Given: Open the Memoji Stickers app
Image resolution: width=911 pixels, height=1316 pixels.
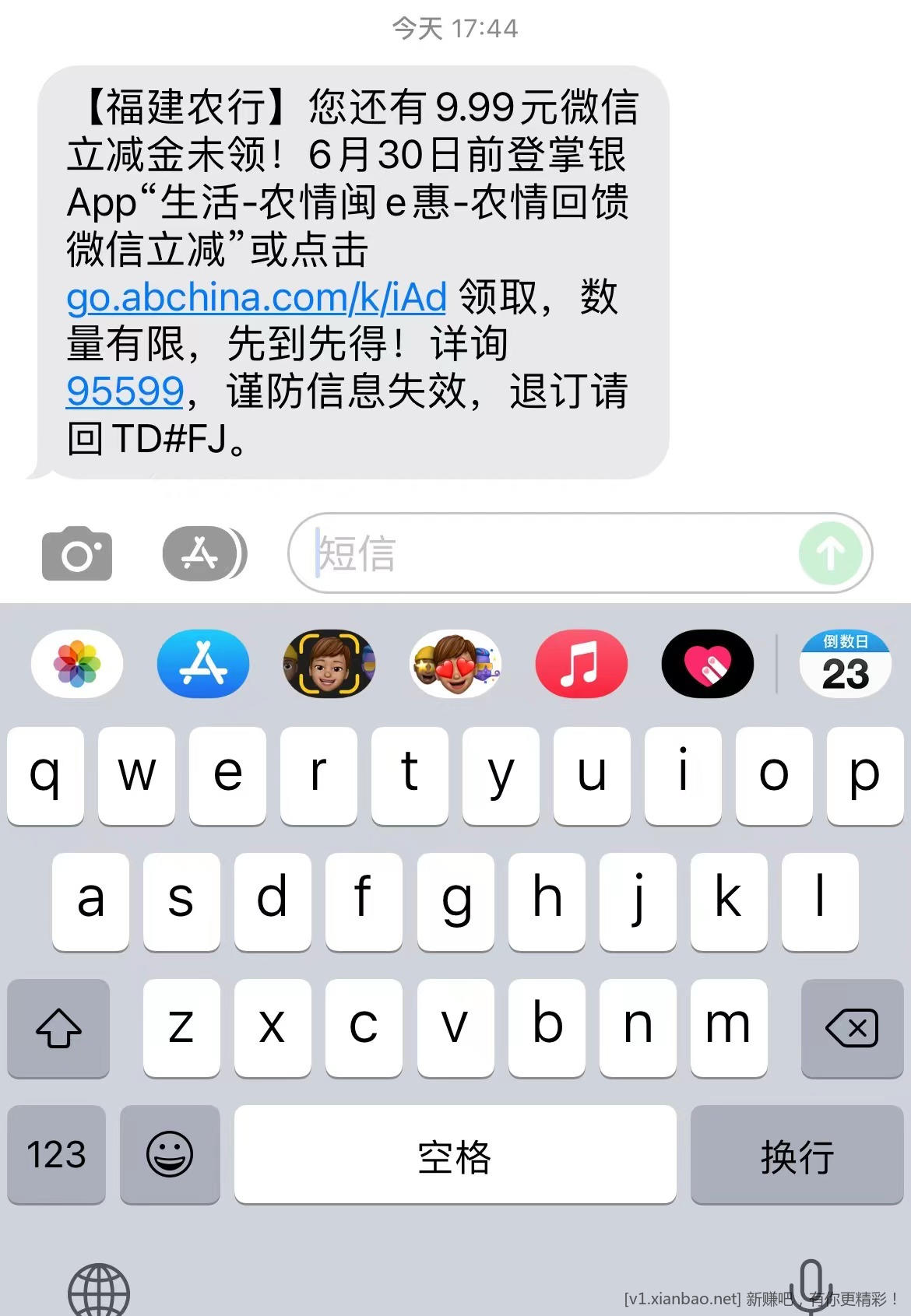Looking at the screenshot, I should coord(455,664).
